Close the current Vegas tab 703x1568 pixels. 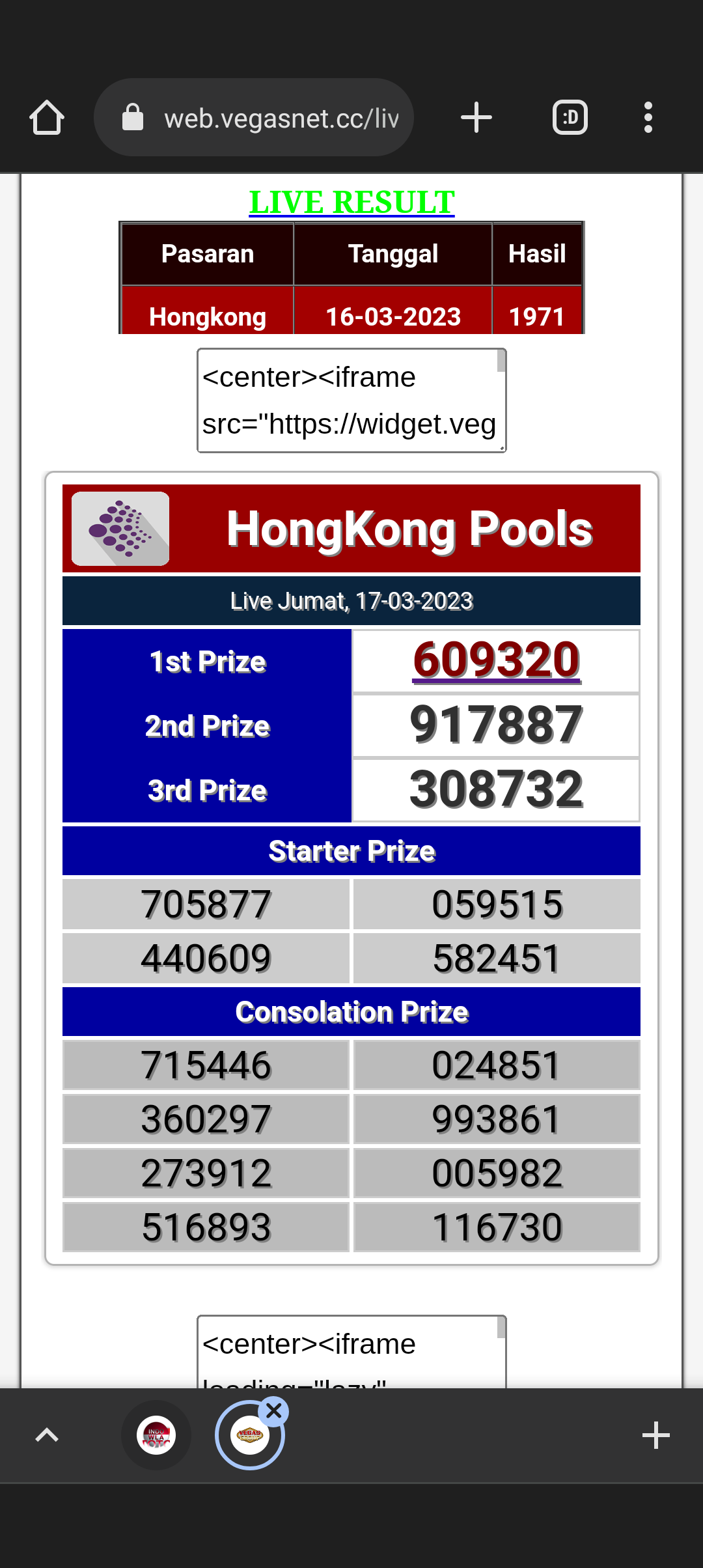[x=274, y=1411]
